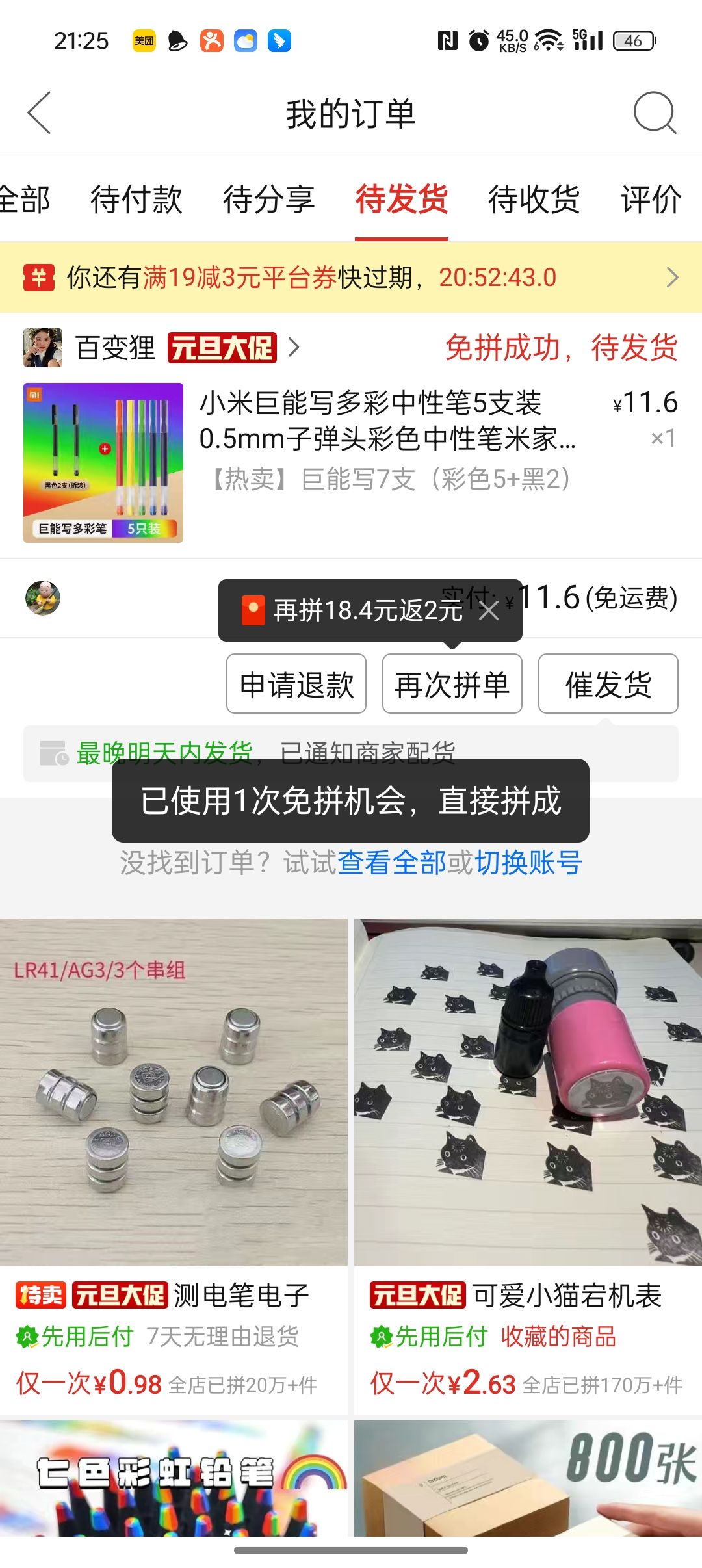
Task: Open the 待收货 tab
Action: (534, 199)
